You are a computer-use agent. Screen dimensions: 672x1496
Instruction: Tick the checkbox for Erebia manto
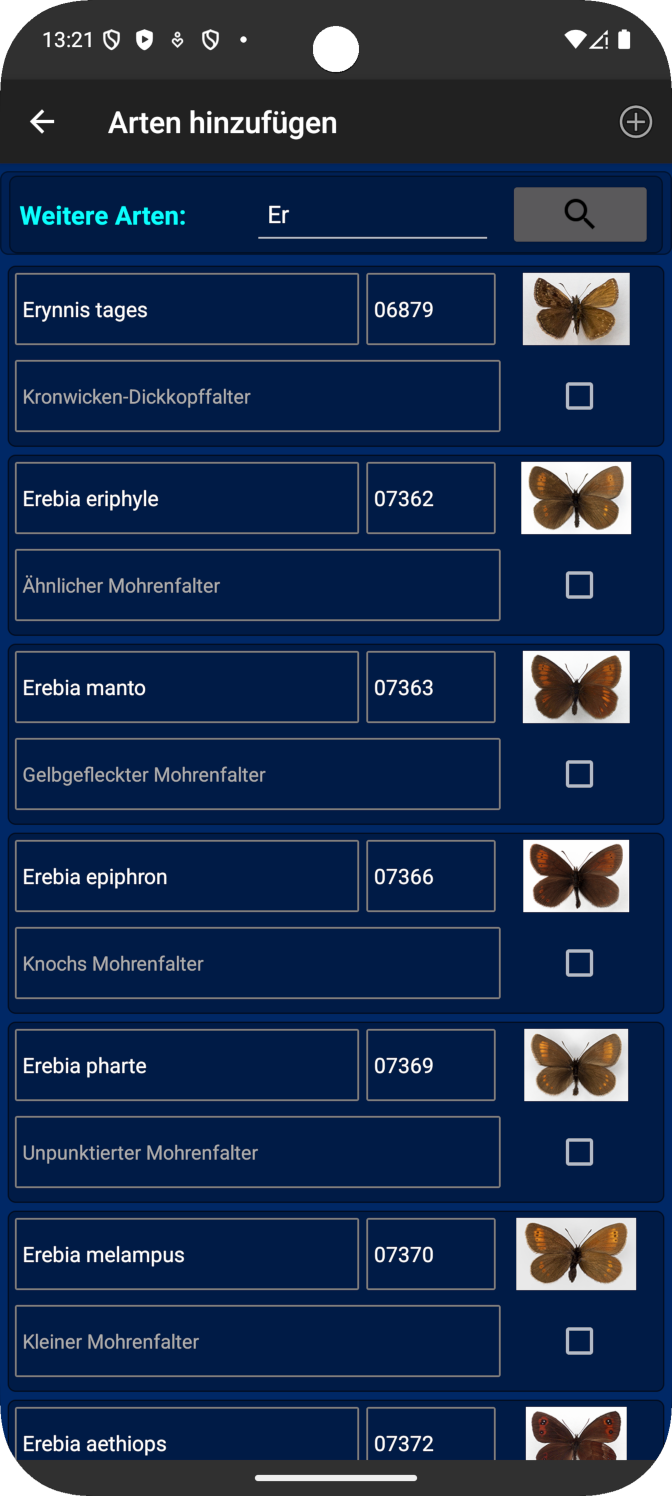[x=579, y=774]
